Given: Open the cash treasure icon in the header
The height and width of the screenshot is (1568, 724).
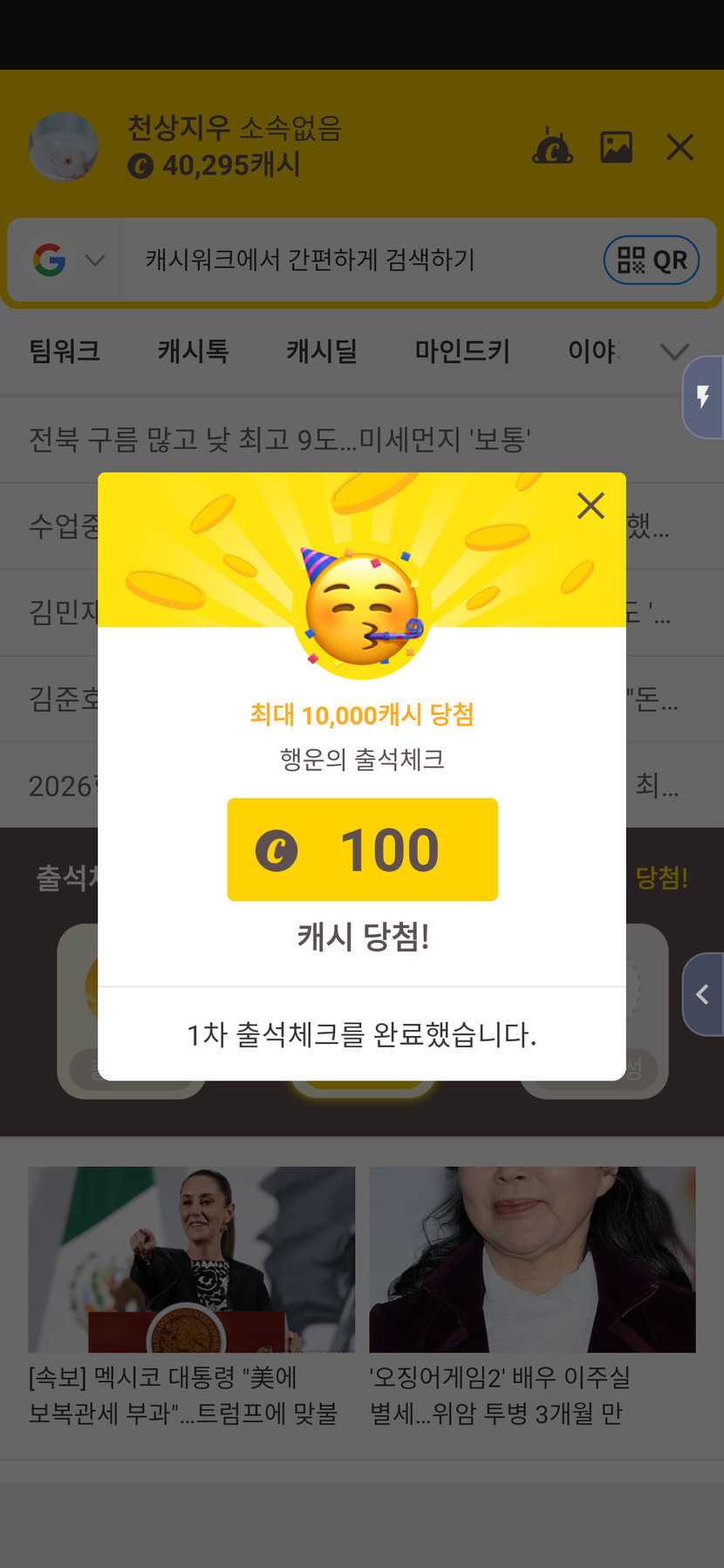Looking at the screenshot, I should pyautogui.click(x=552, y=147).
